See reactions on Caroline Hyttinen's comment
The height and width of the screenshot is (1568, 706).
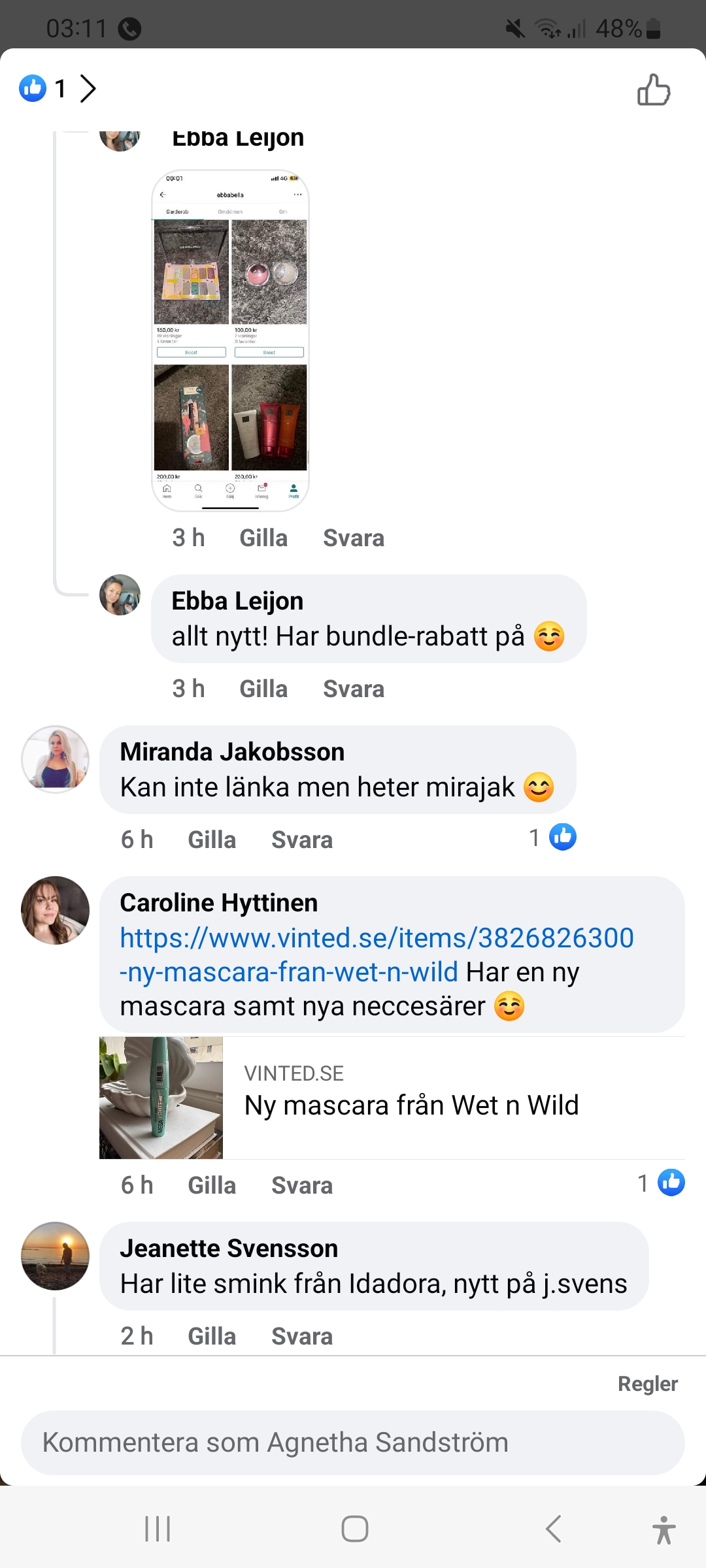point(662,1183)
